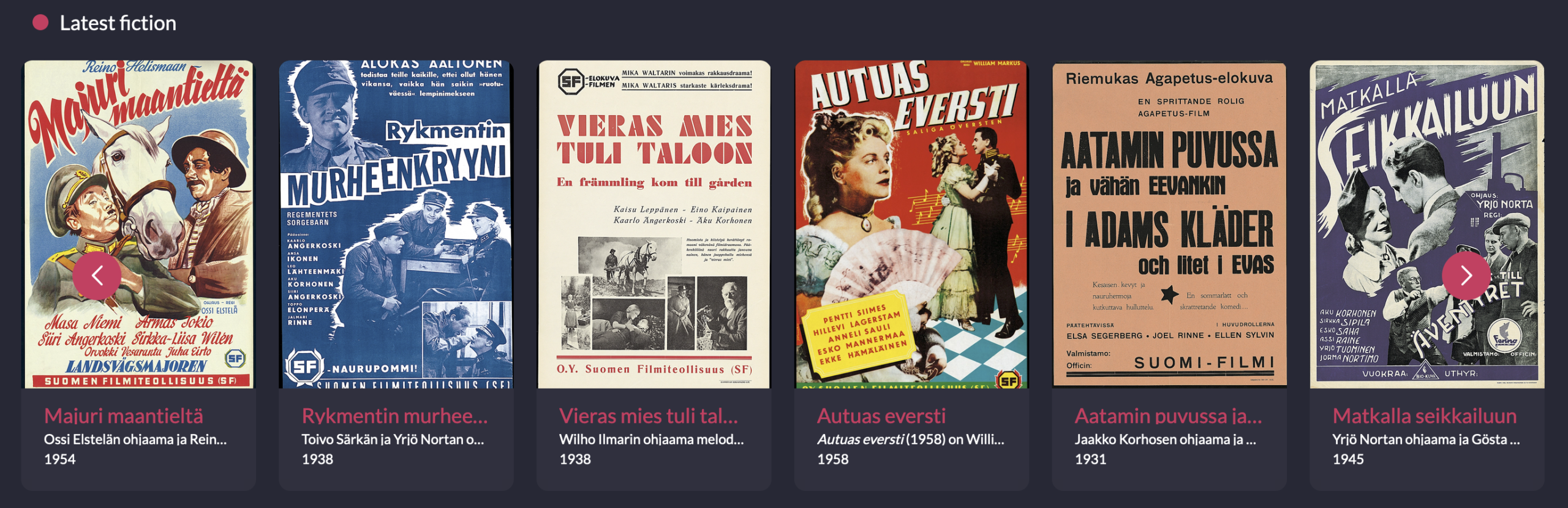Tap the Aatamin puvussa ja... title link
Screen dimensions: 1568x508
1168,416
